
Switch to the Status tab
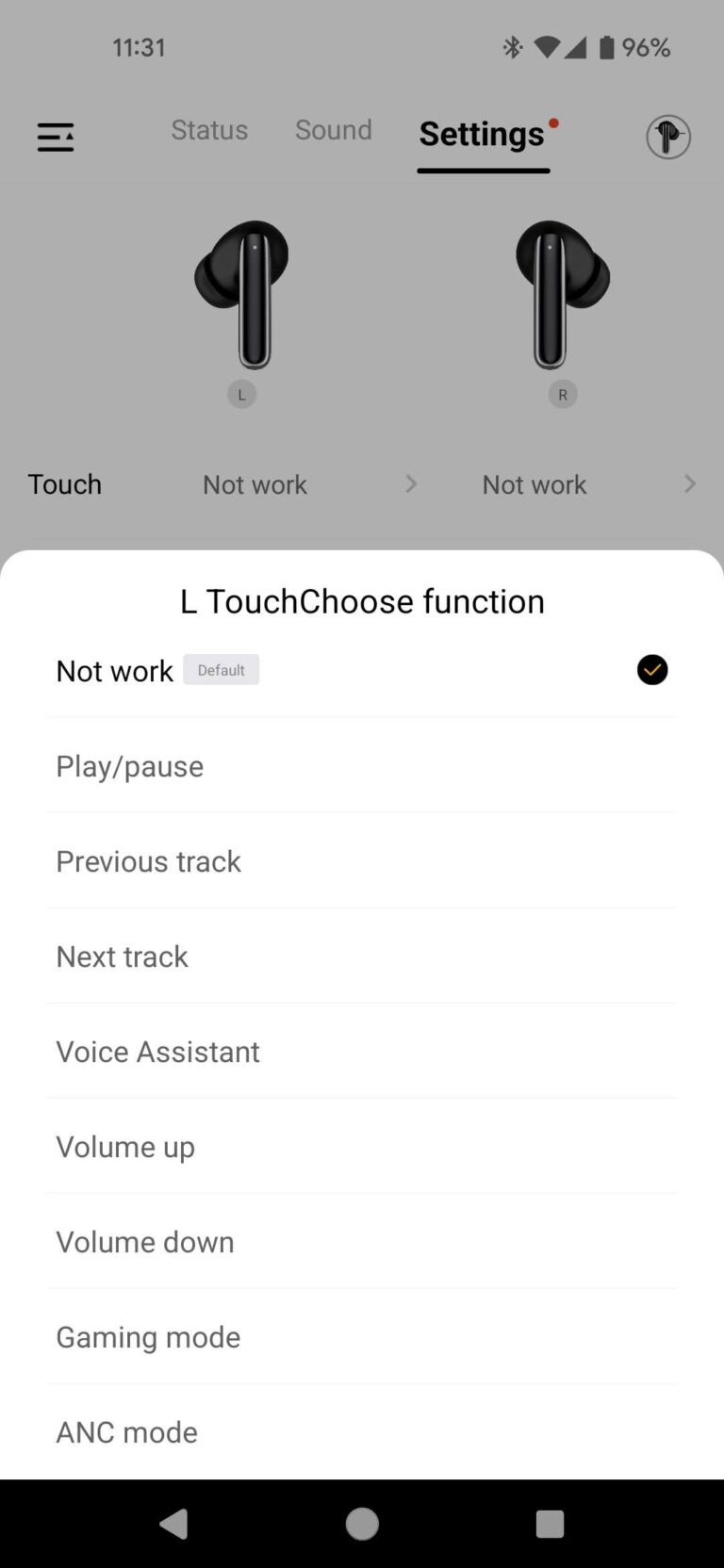[x=209, y=130]
